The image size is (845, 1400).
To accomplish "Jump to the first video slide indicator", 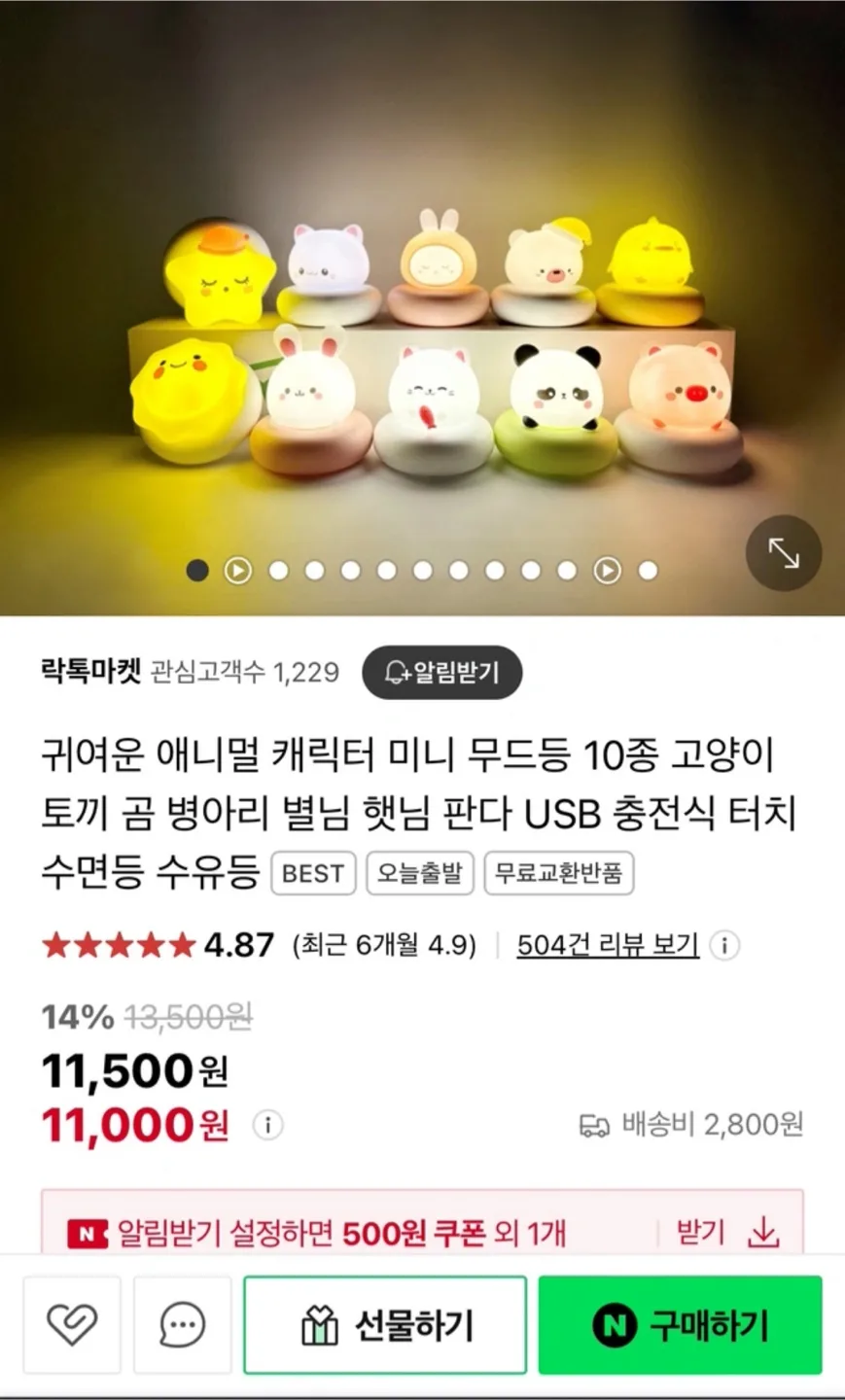I will coord(238,571).
